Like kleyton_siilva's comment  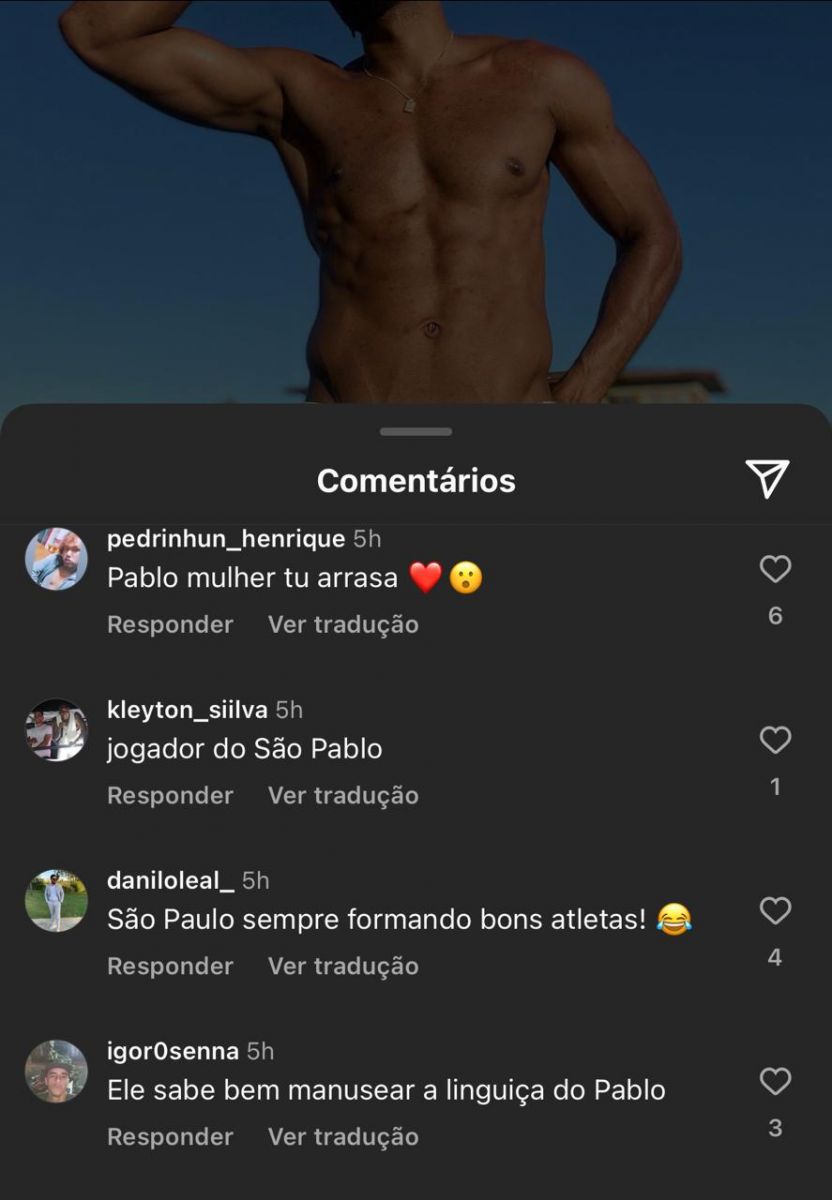point(775,740)
